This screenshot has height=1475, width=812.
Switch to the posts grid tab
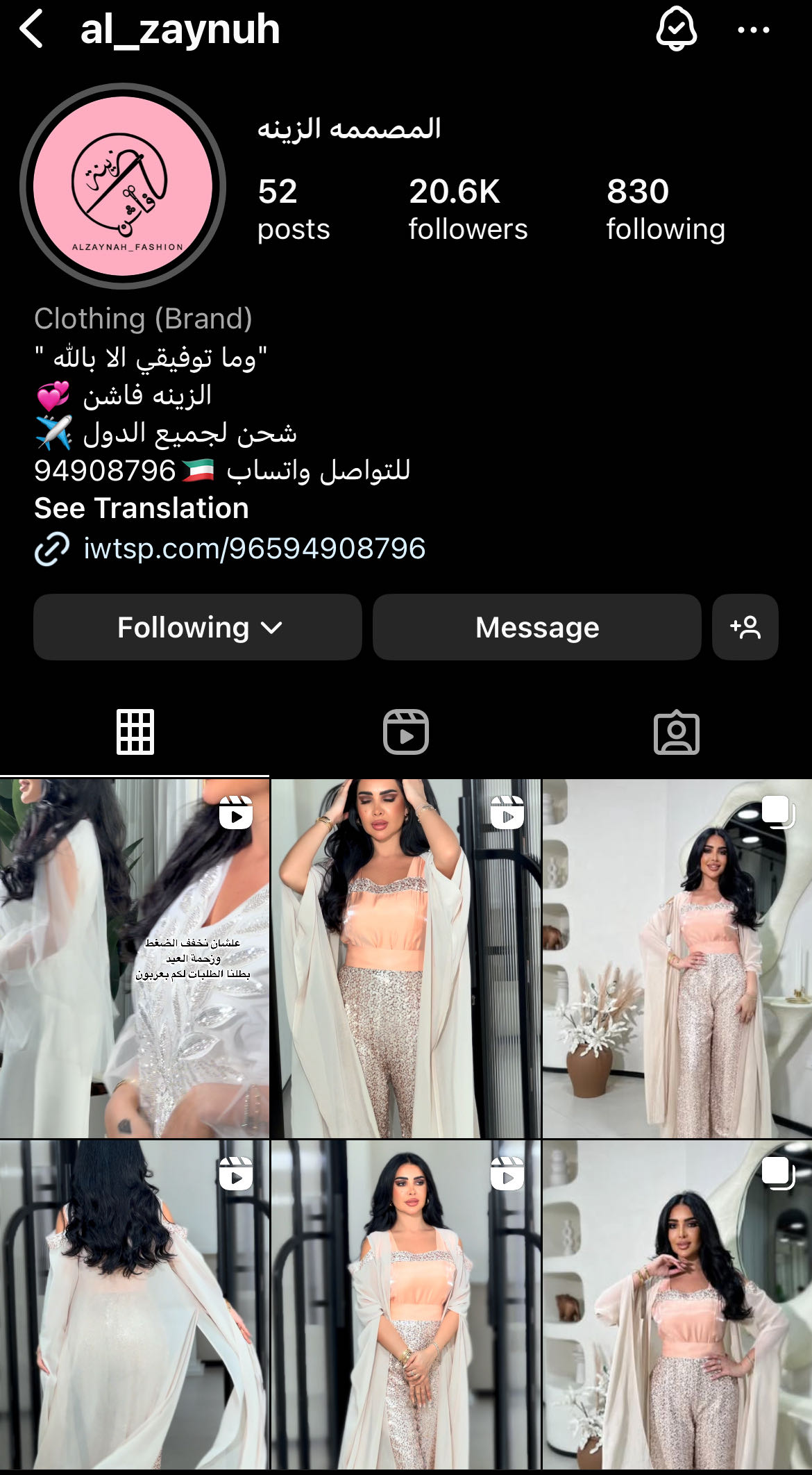coord(135,732)
